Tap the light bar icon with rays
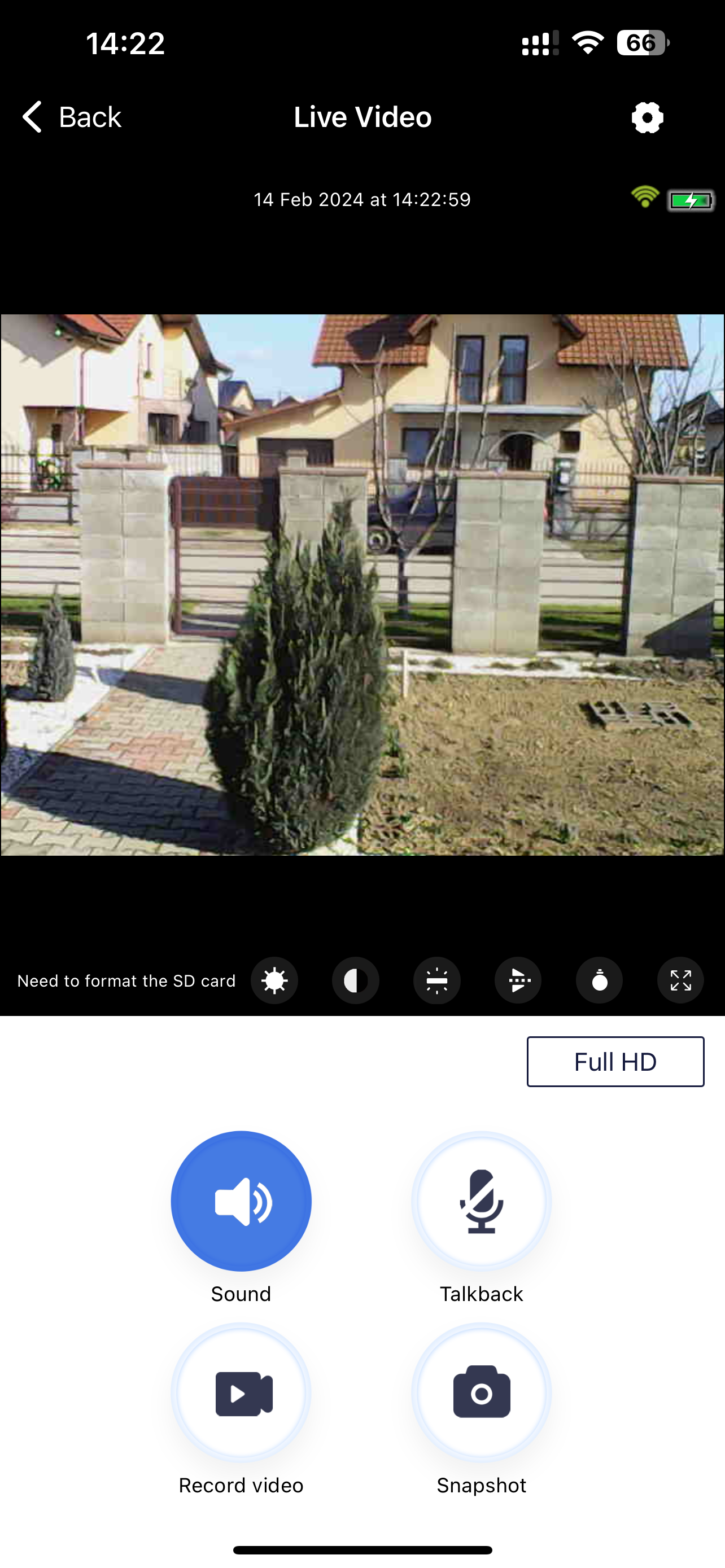725x1568 pixels. click(436, 980)
